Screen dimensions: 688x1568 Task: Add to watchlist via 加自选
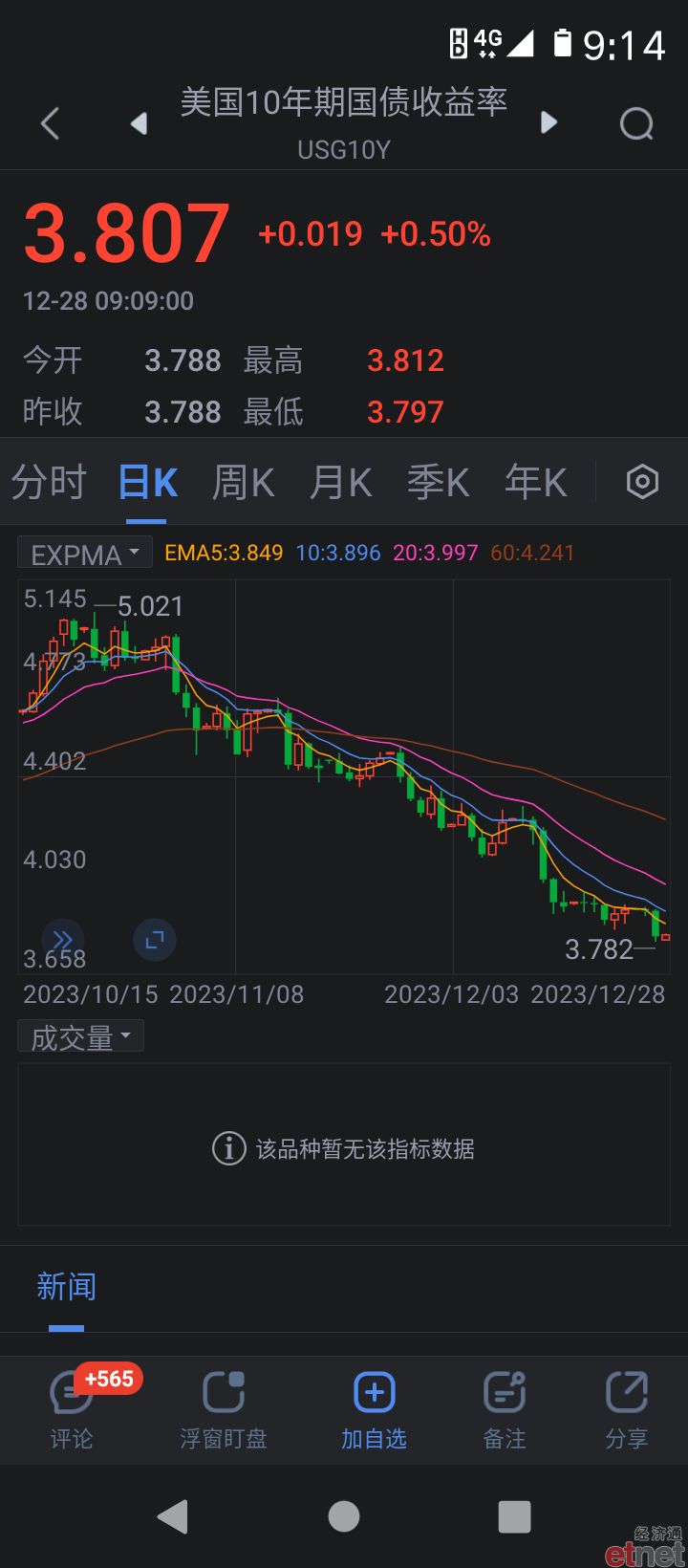(x=375, y=1409)
